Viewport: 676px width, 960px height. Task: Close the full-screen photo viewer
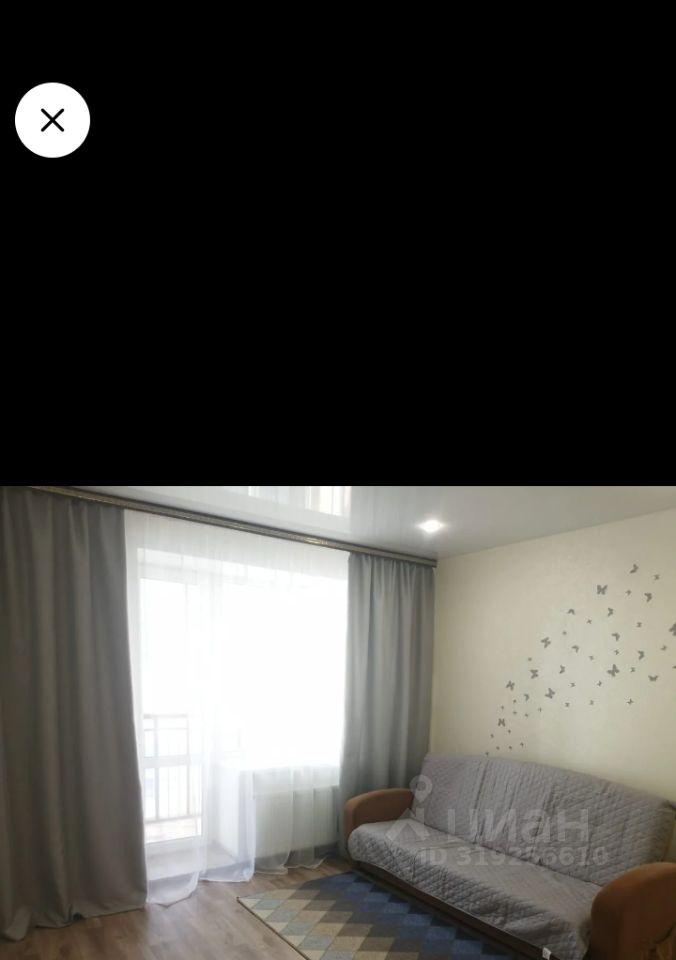tap(52, 120)
